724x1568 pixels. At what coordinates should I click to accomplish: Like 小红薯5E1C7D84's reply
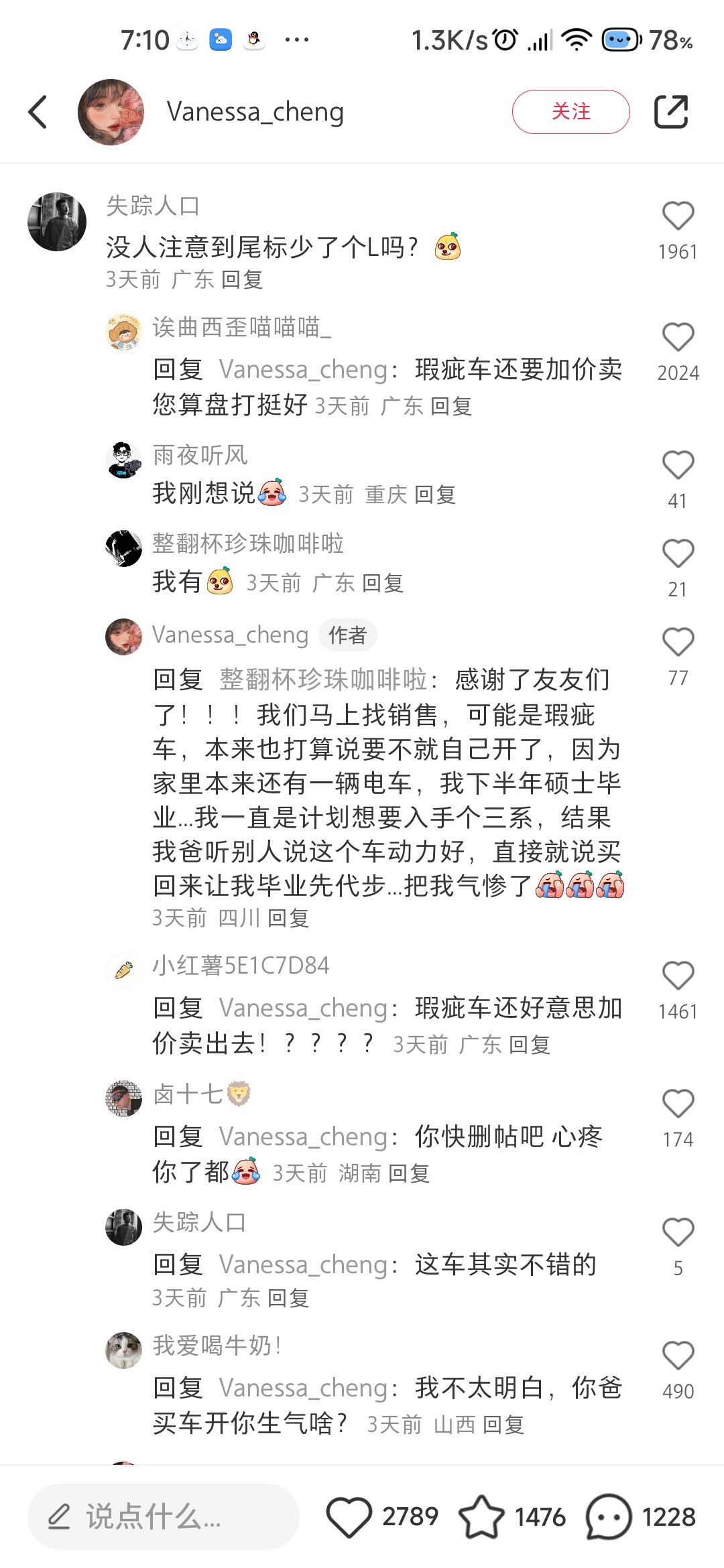coord(678,976)
